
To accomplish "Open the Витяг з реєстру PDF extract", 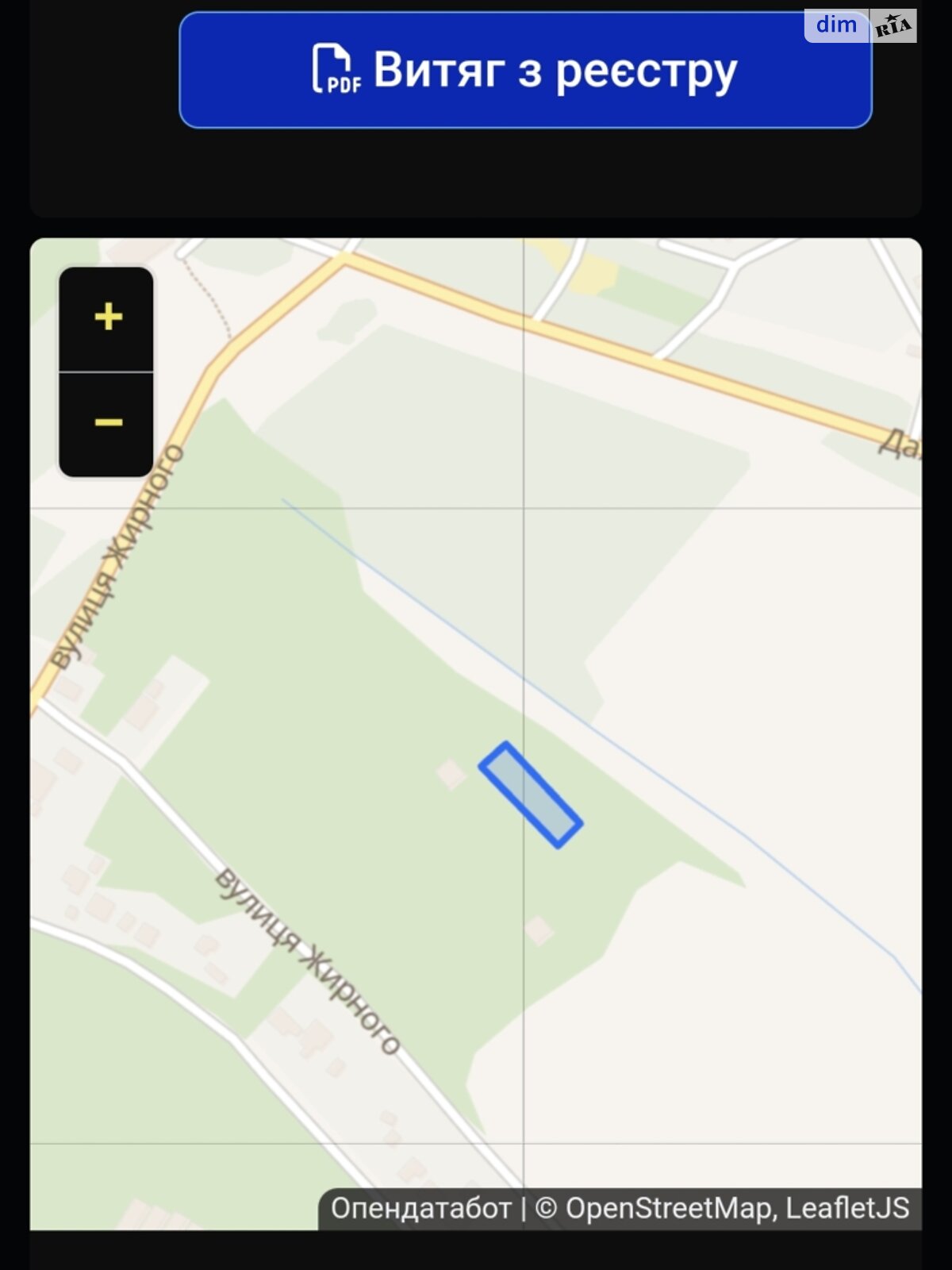I will (x=525, y=70).
